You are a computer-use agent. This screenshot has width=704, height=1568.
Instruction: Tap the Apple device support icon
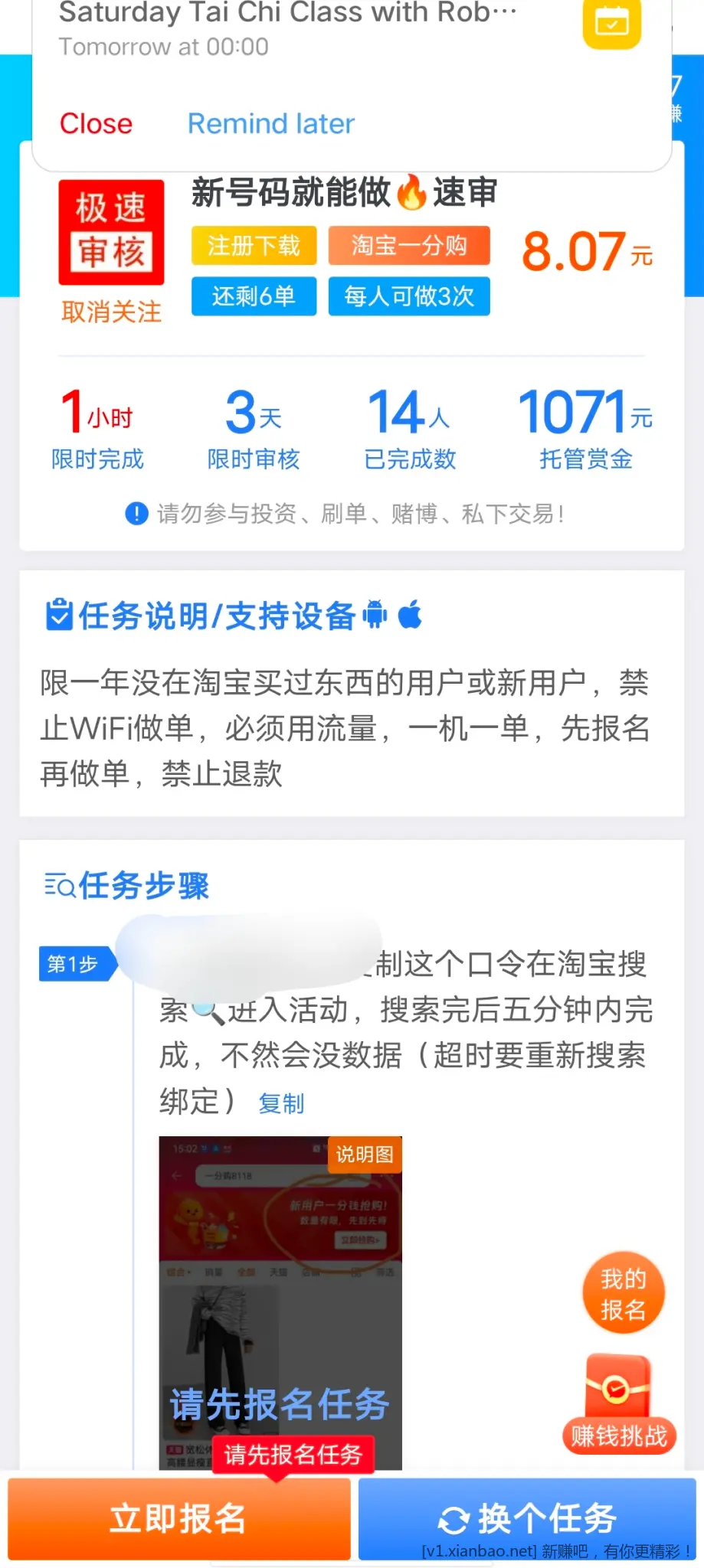(x=411, y=612)
